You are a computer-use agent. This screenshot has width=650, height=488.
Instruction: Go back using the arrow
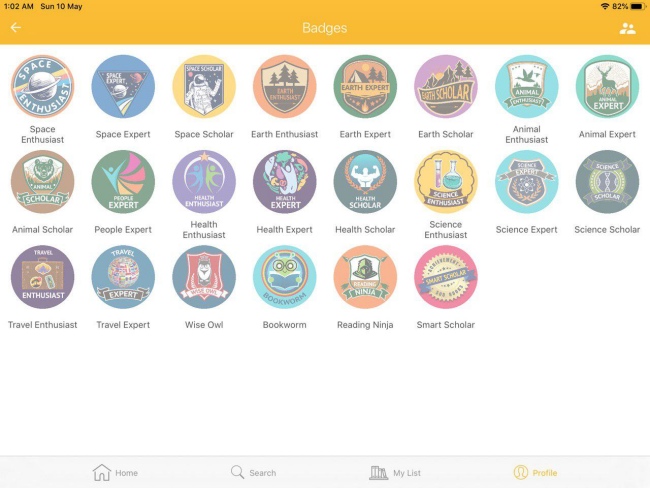(15, 28)
